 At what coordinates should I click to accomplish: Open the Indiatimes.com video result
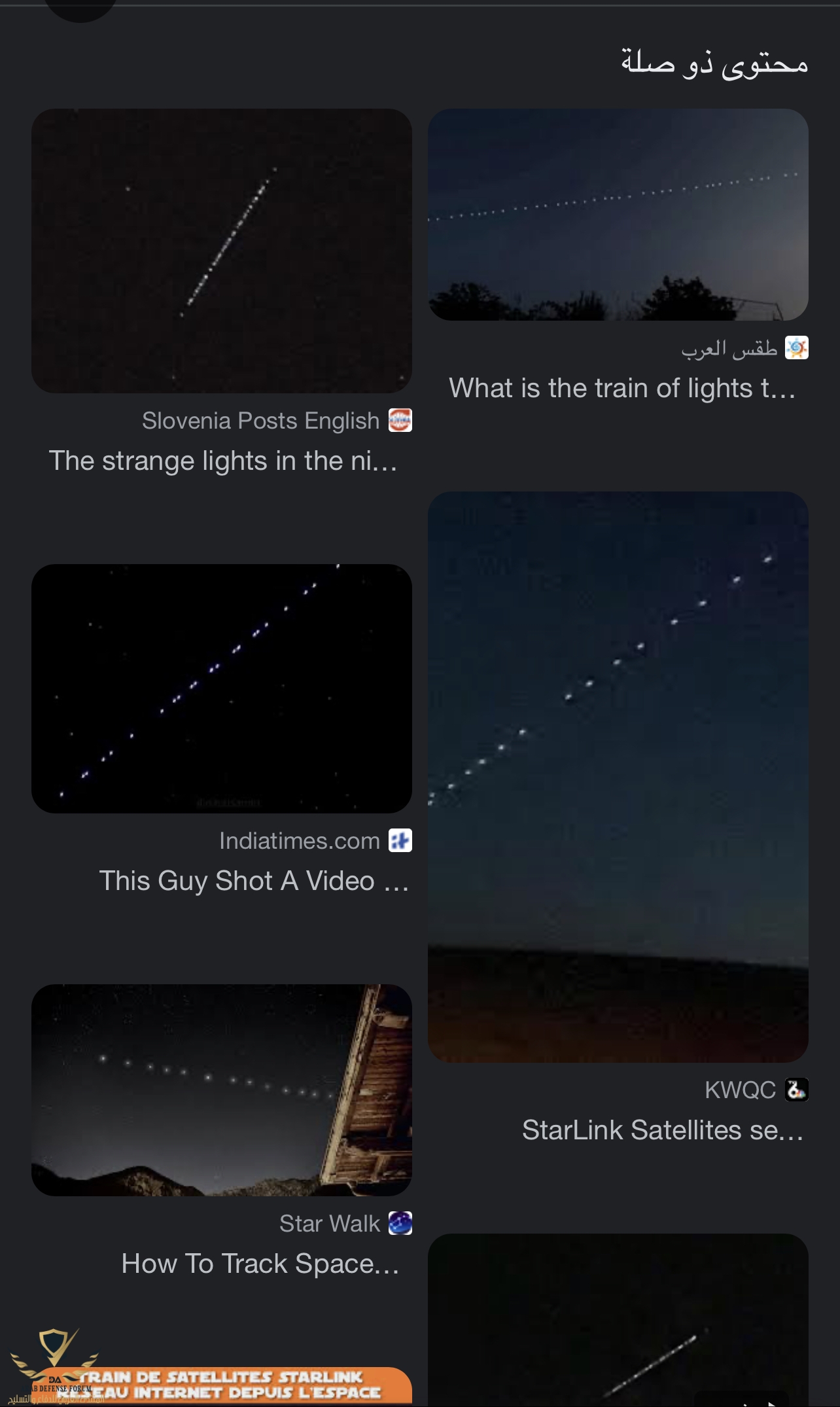[x=221, y=688]
